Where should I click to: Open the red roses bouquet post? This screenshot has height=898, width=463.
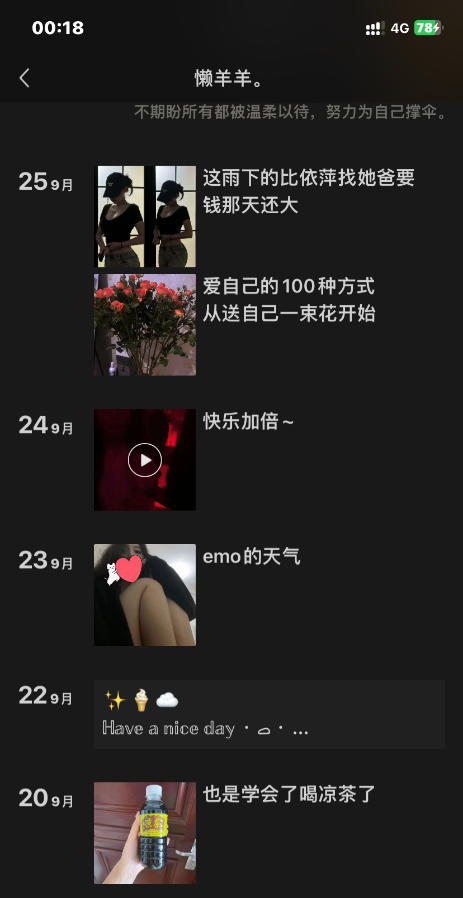click(145, 325)
